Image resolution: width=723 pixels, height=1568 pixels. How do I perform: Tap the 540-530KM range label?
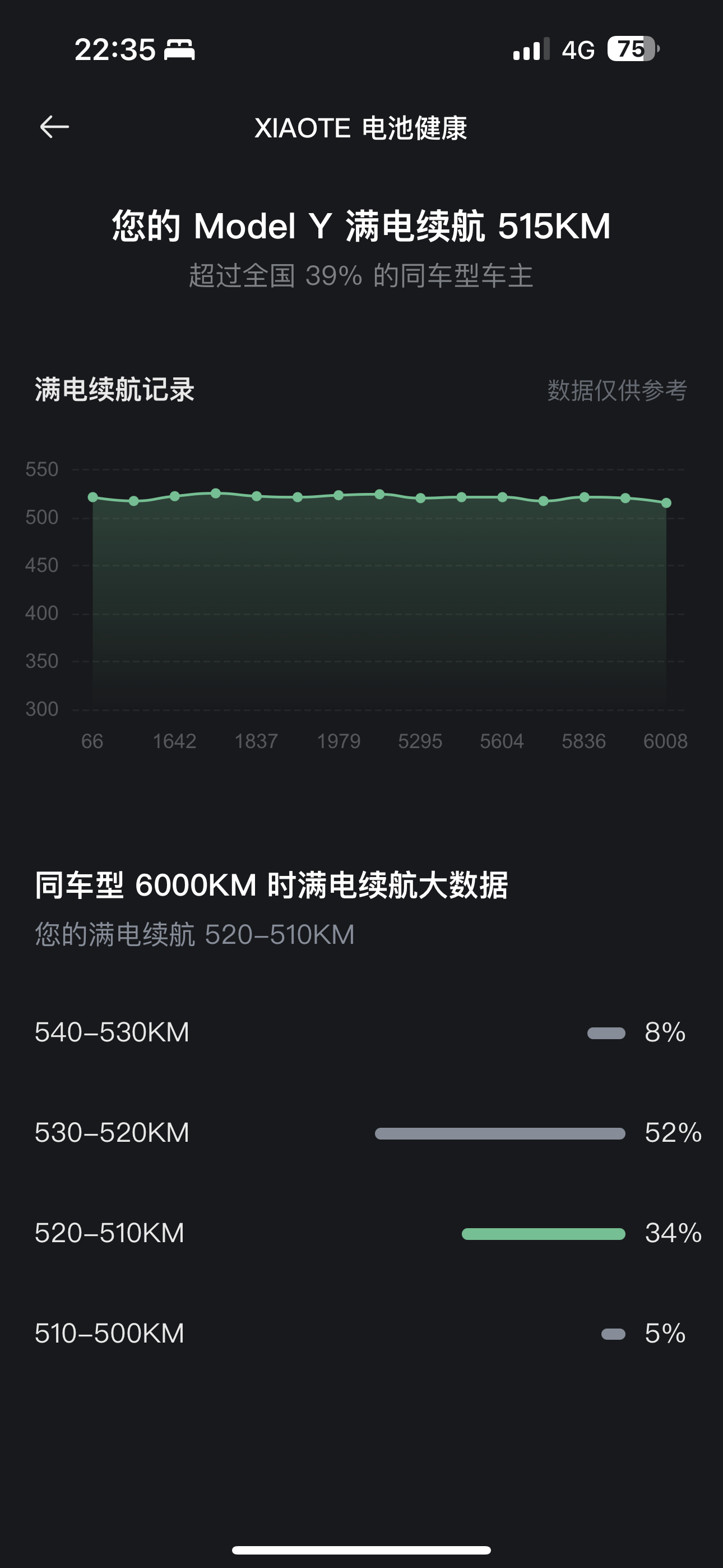coord(112,1032)
